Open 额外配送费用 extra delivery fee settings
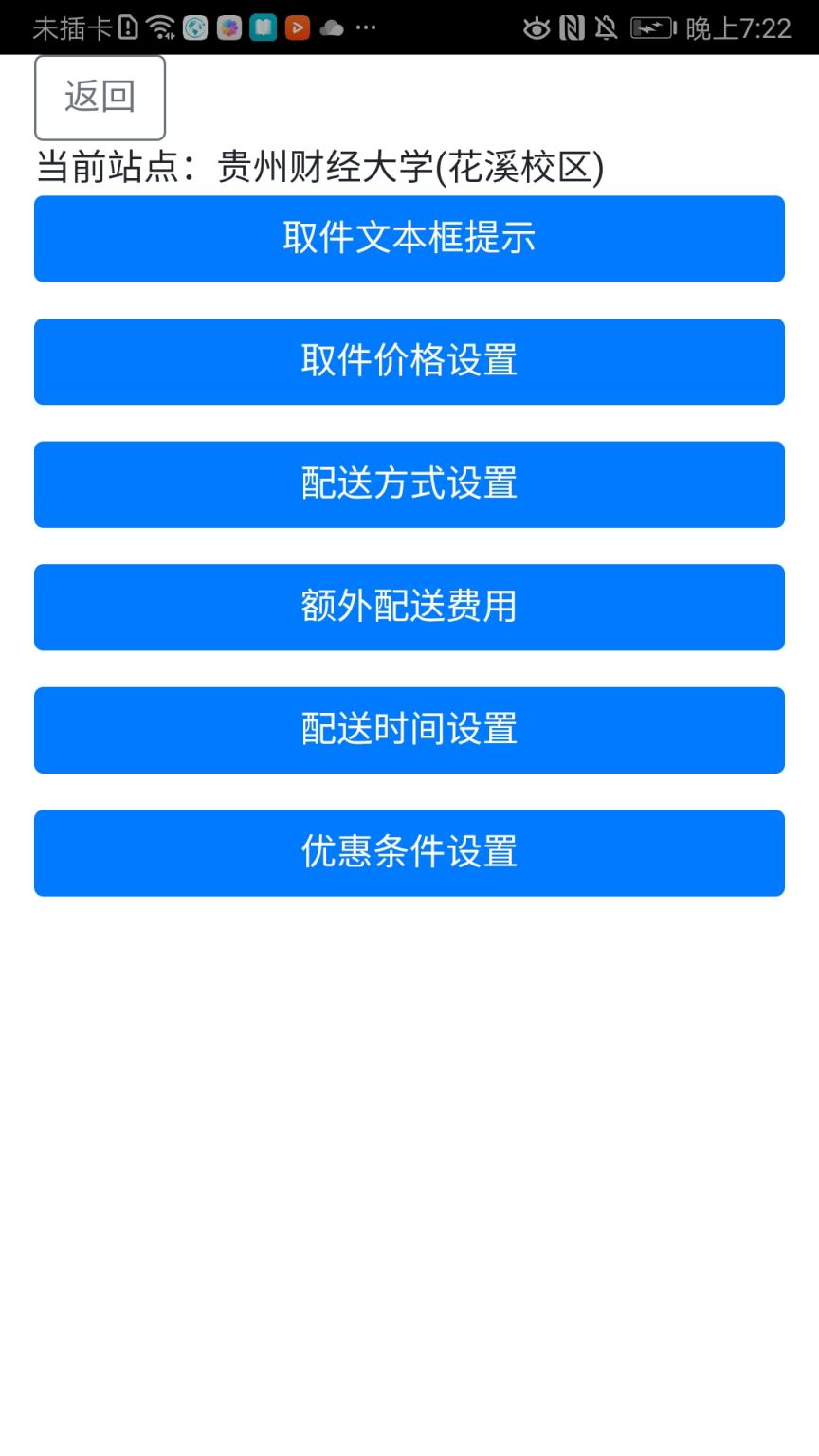The width and height of the screenshot is (819, 1456). point(409,608)
